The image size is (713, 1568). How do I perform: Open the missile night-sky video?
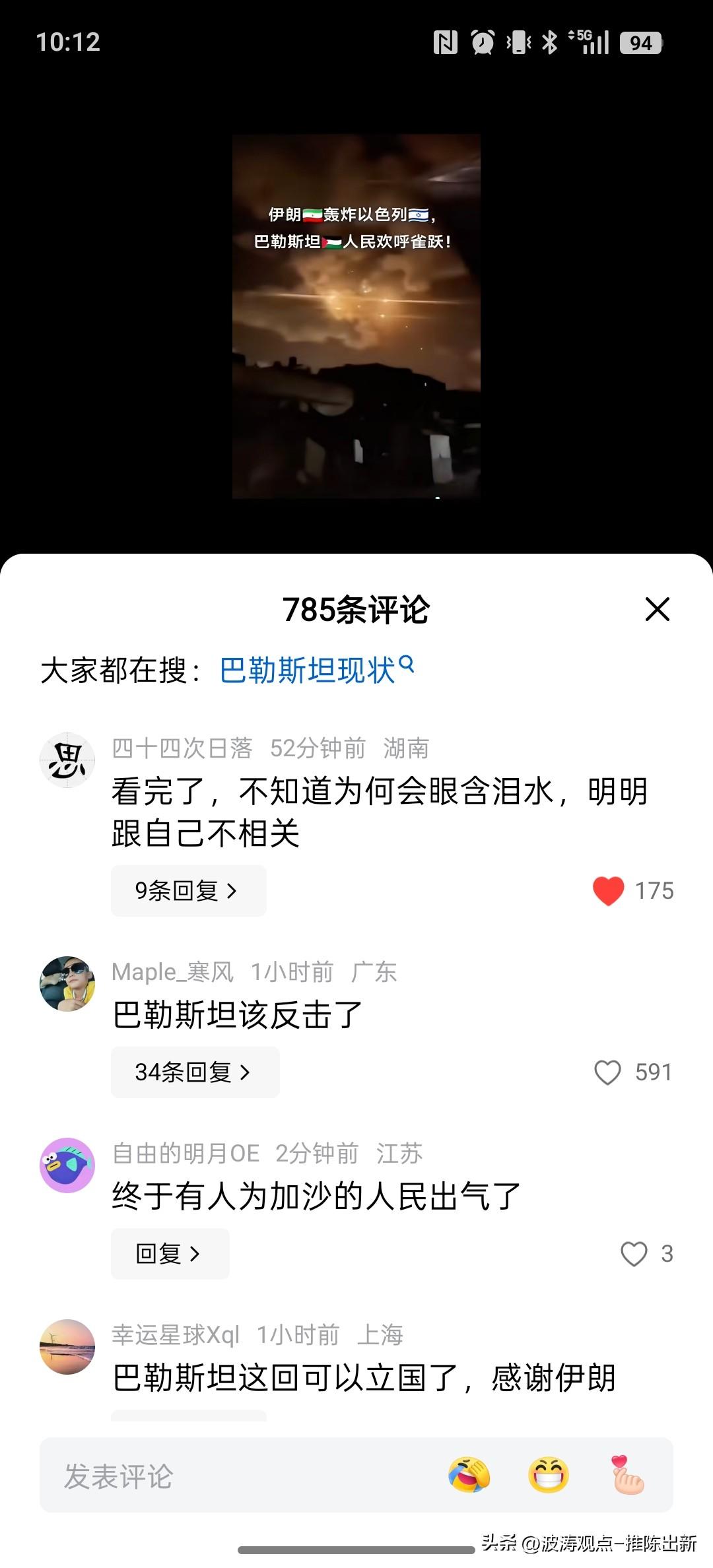tap(356, 317)
